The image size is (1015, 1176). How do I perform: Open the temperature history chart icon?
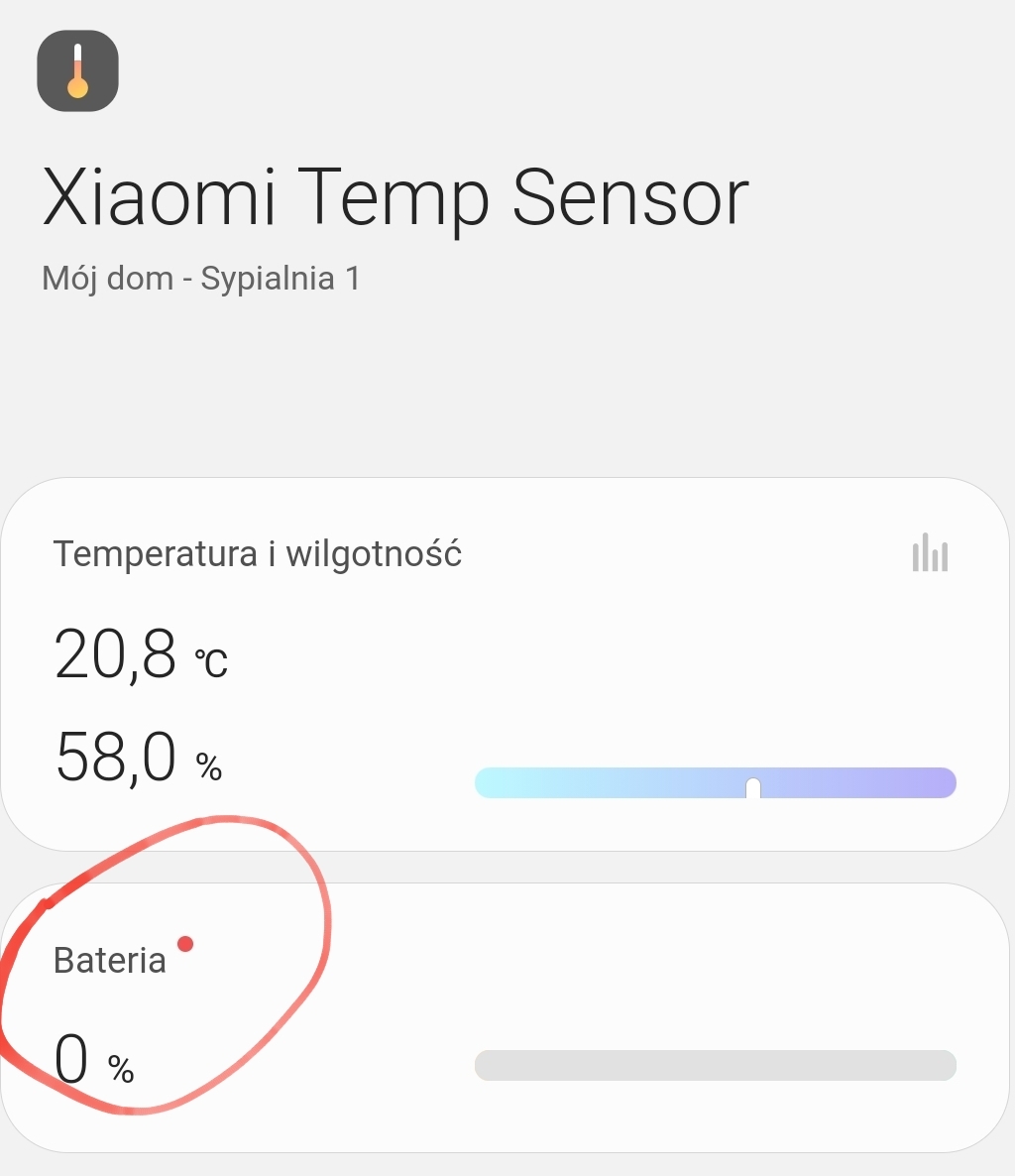929,554
